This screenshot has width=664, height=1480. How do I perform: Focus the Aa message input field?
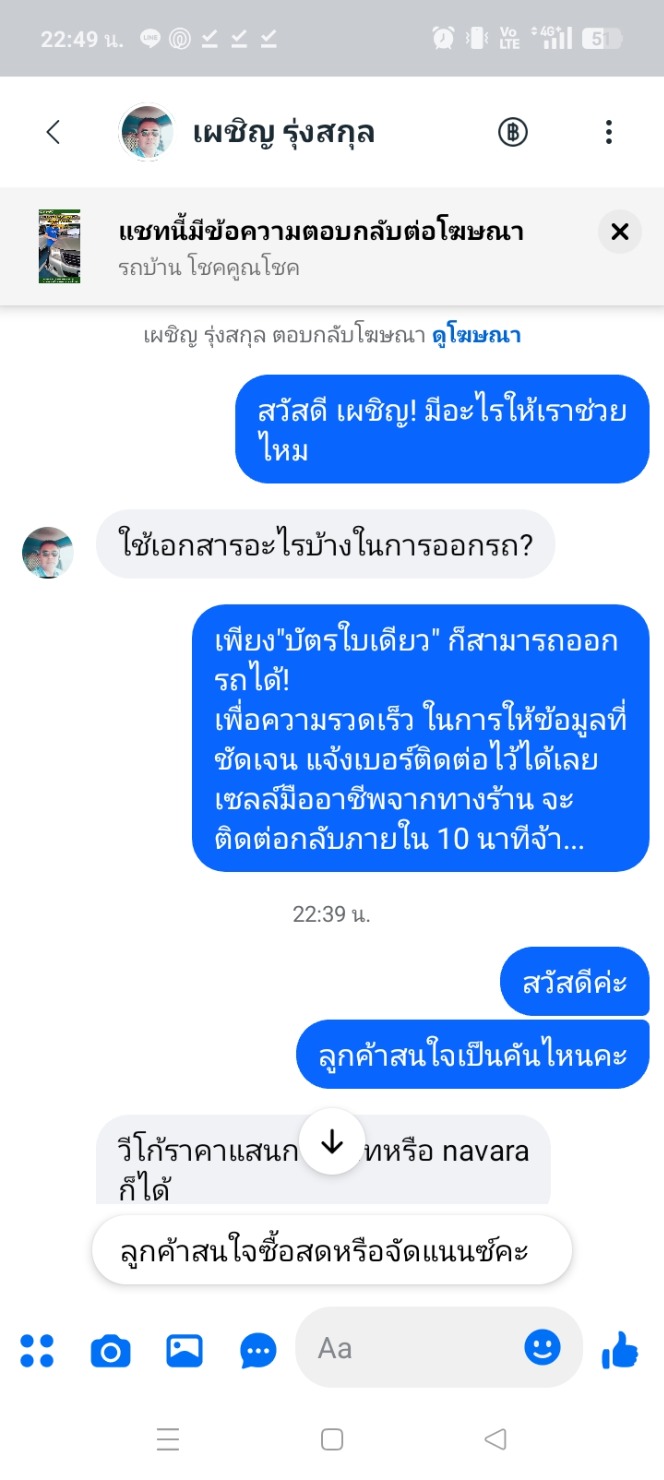point(410,1349)
